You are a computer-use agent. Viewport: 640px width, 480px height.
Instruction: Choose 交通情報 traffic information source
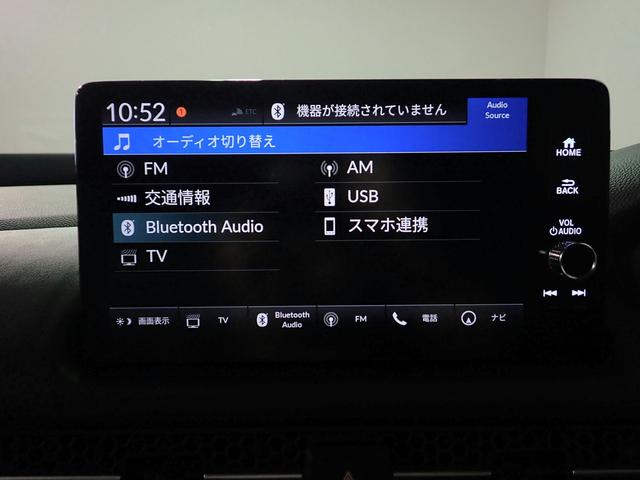click(x=190, y=198)
